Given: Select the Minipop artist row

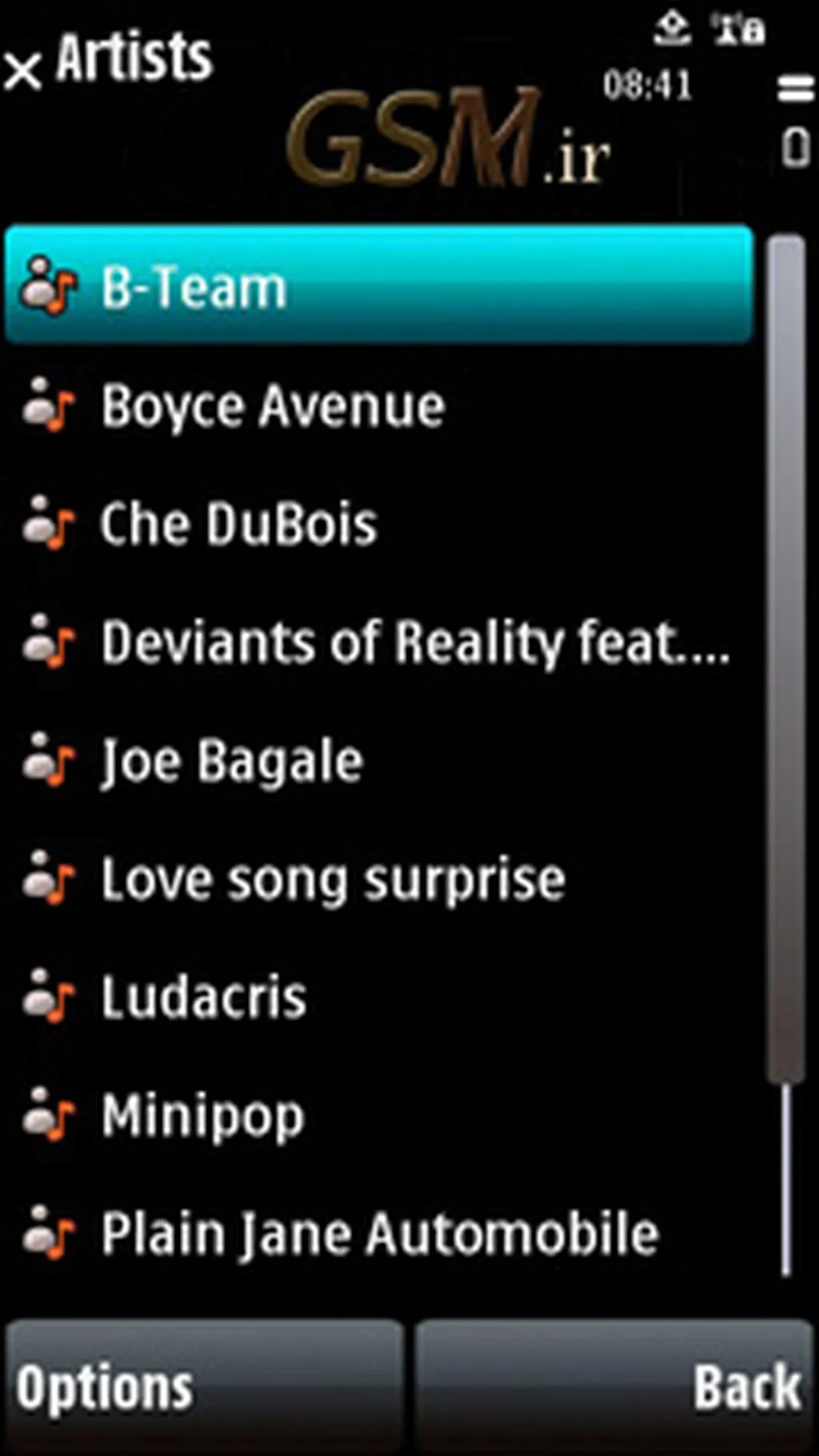Looking at the screenshot, I should pyautogui.click(x=378, y=1116).
